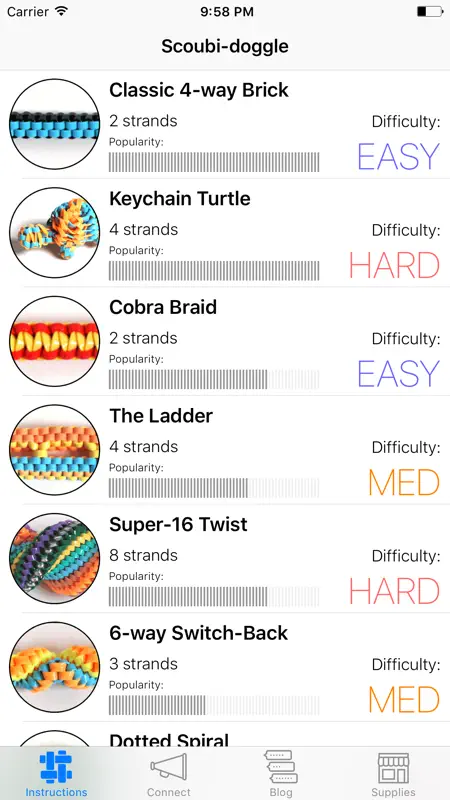The height and width of the screenshot is (800, 450).
Task: Open the Dotted Spiral entry
Action: pyautogui.click(x=225, y=735)
